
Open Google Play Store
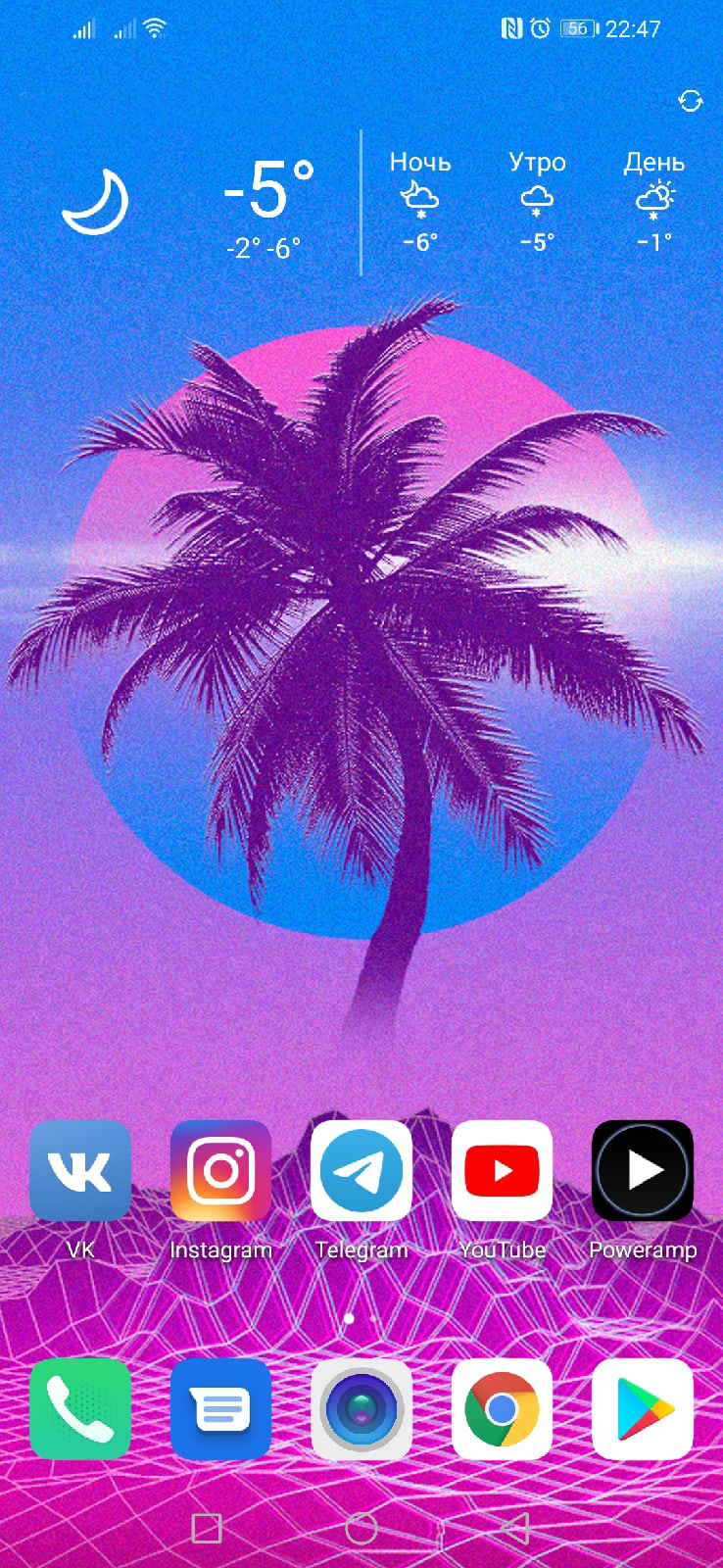(x=643, y=1409)
